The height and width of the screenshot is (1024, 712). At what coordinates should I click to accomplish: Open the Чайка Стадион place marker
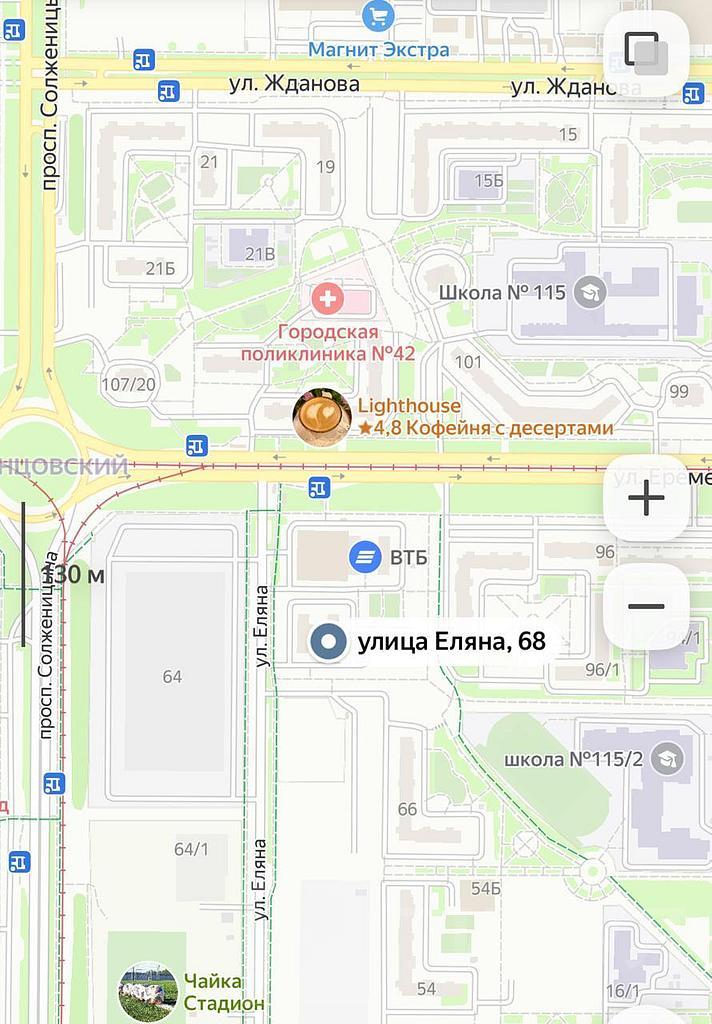click(x=148, y=991)
